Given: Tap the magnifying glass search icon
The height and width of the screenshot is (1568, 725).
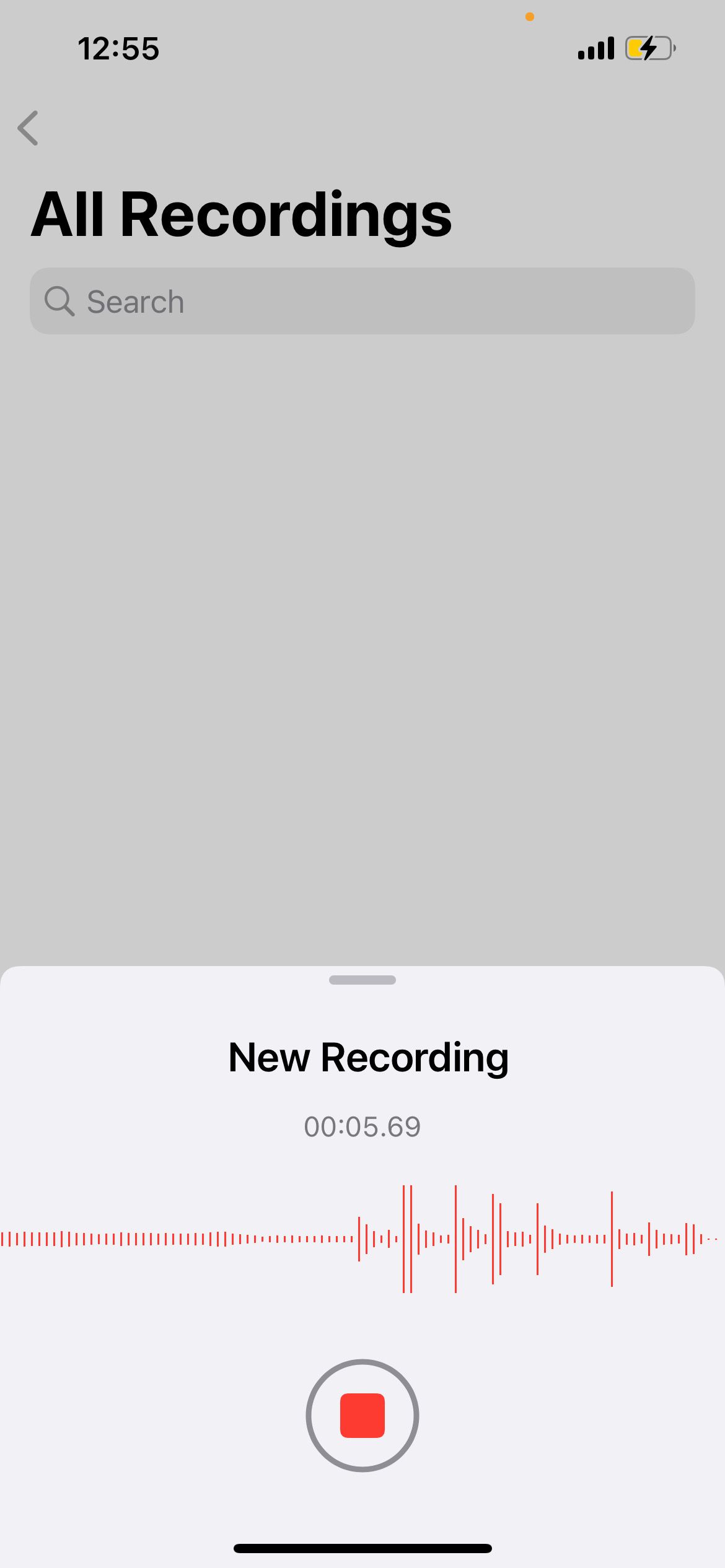Looking at the screenshot, I should click(x=59, y=301).
